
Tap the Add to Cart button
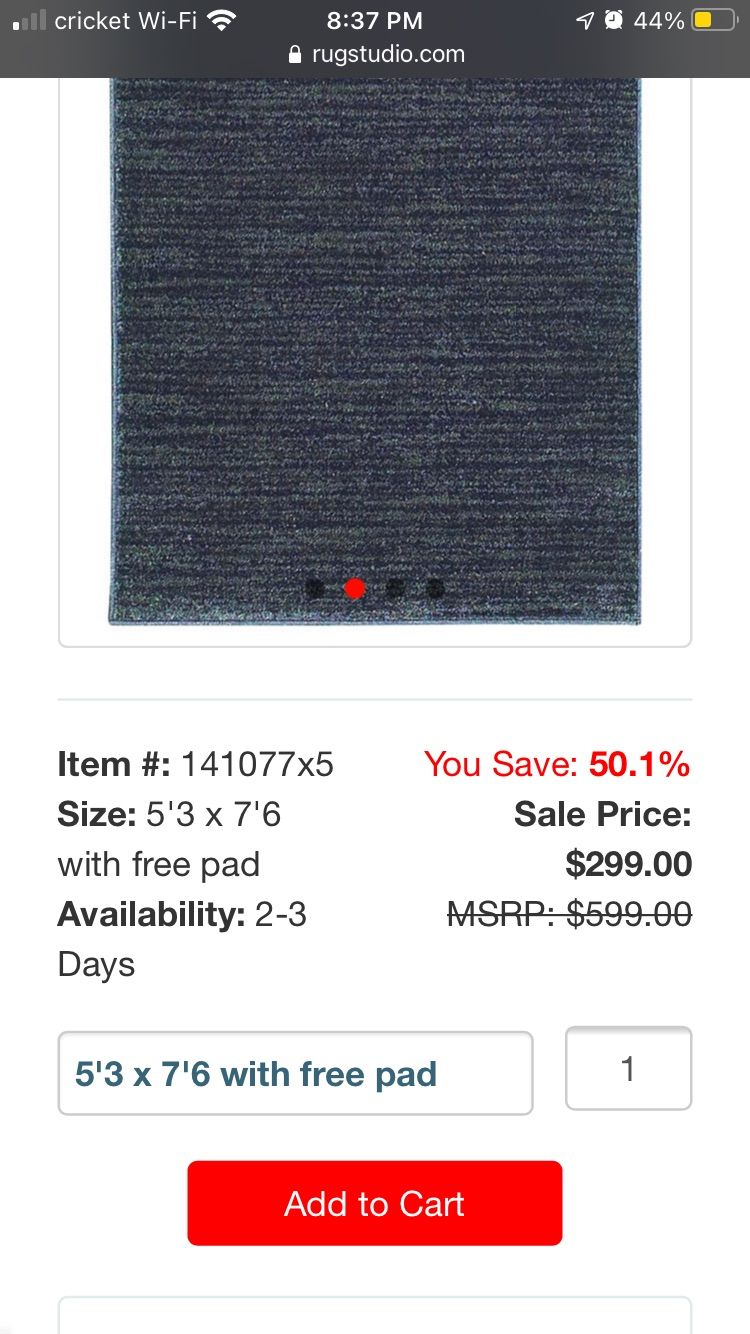374,1203
